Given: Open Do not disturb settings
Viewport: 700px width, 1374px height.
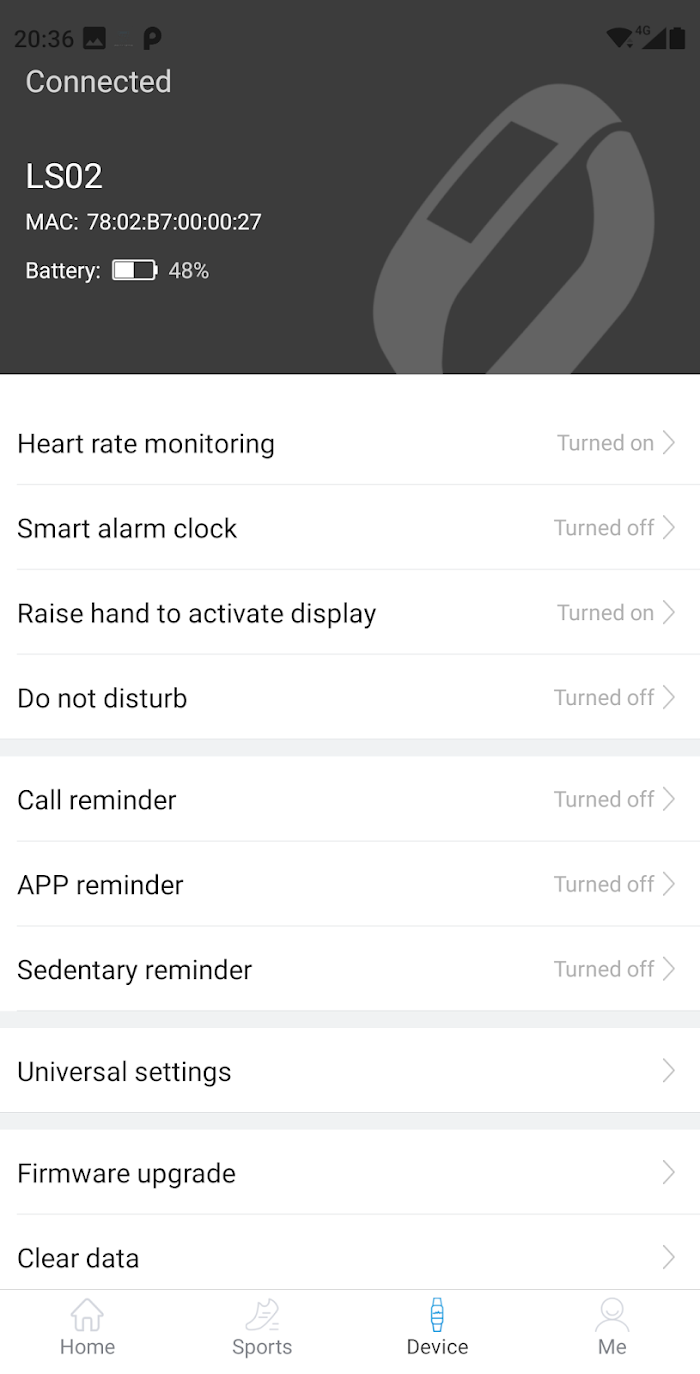Looking at the screenshot, I should point(348,698).
